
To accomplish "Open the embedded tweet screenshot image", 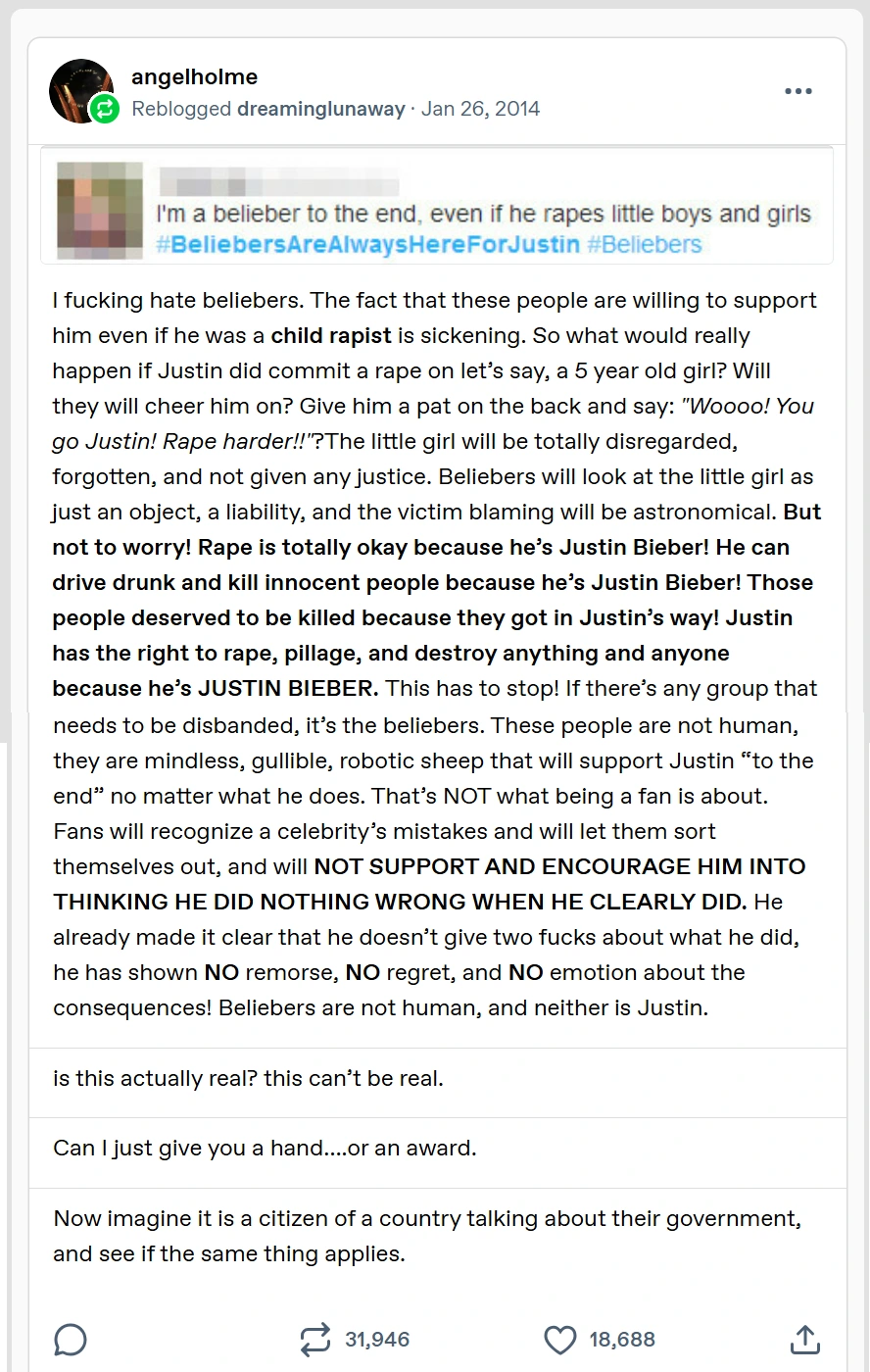I will (437, 206).
